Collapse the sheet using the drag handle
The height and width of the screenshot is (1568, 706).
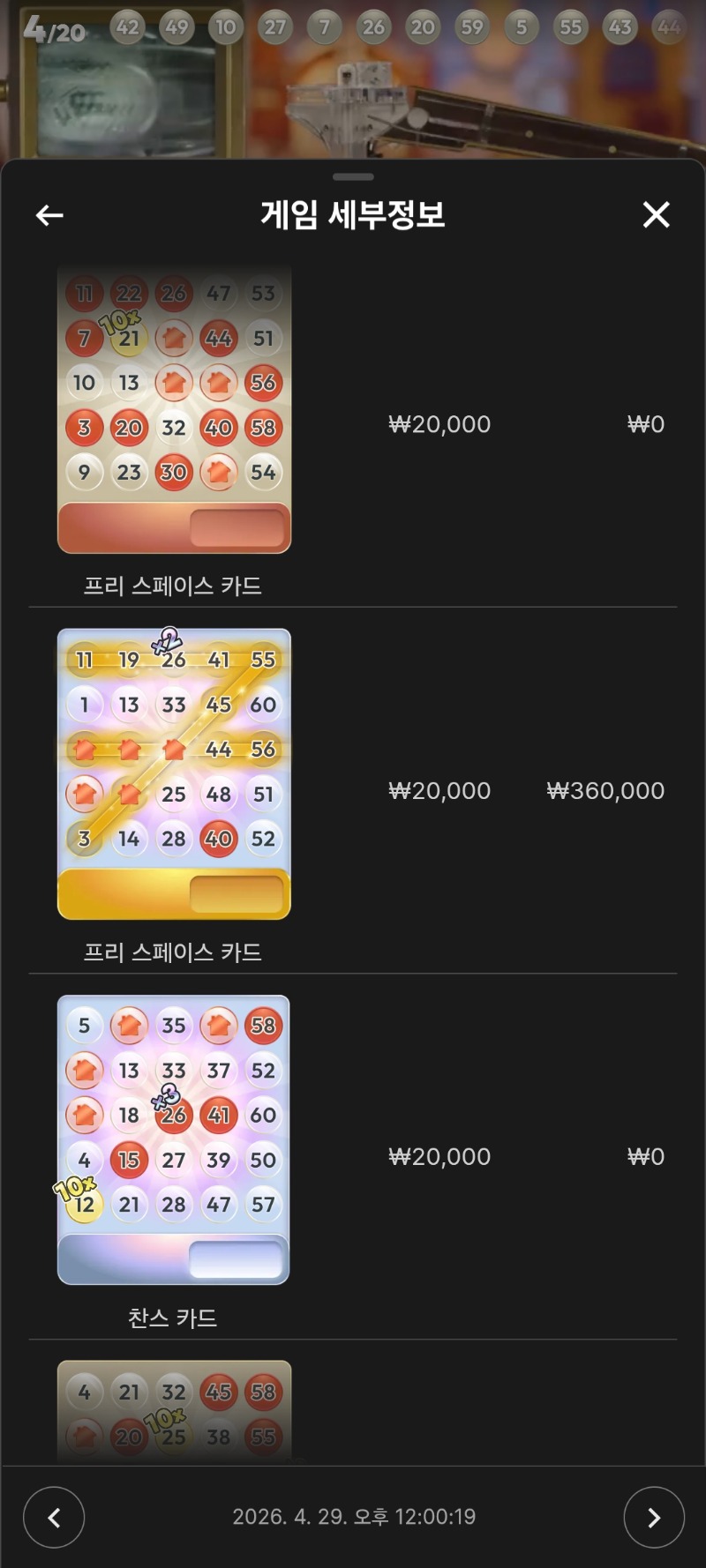pos(352,177)
